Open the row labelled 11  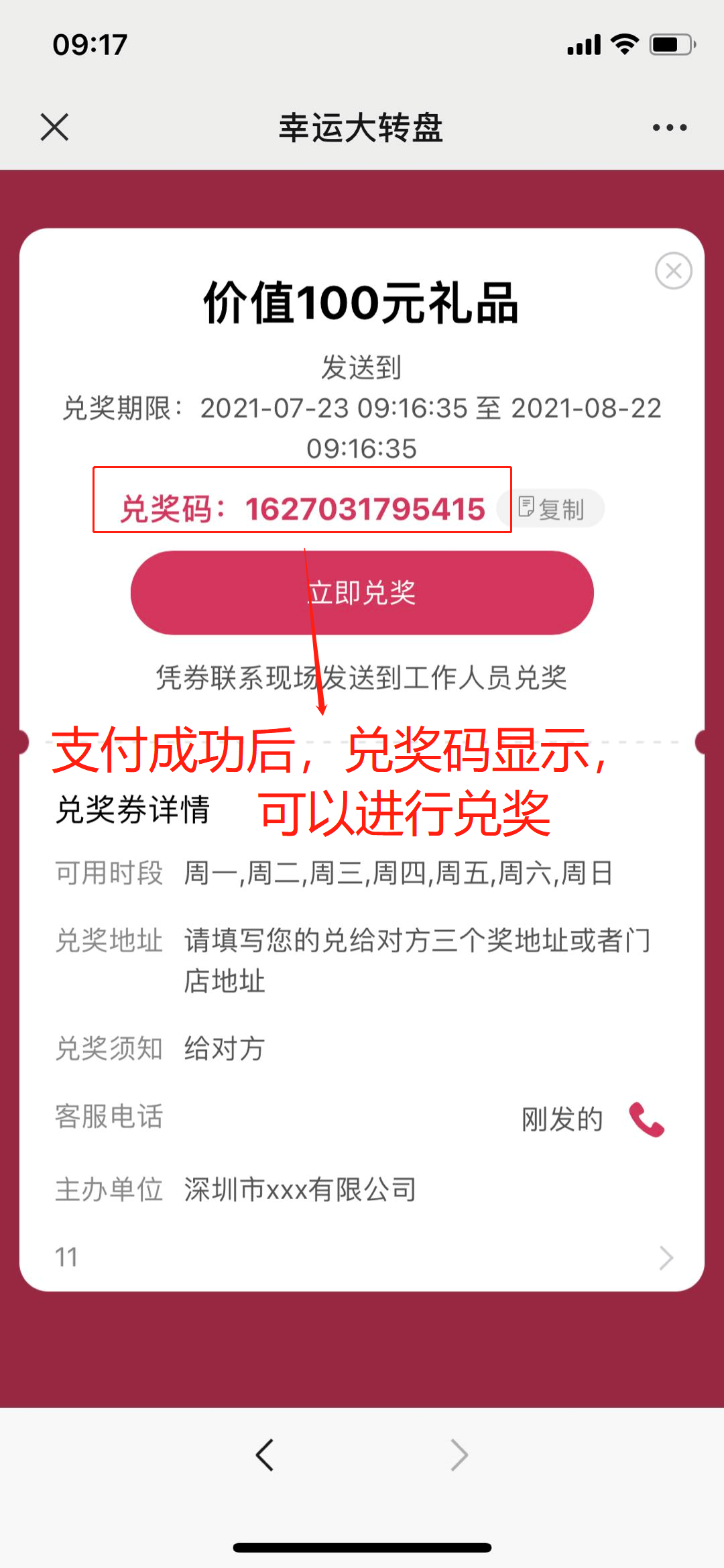[362, 1257]
